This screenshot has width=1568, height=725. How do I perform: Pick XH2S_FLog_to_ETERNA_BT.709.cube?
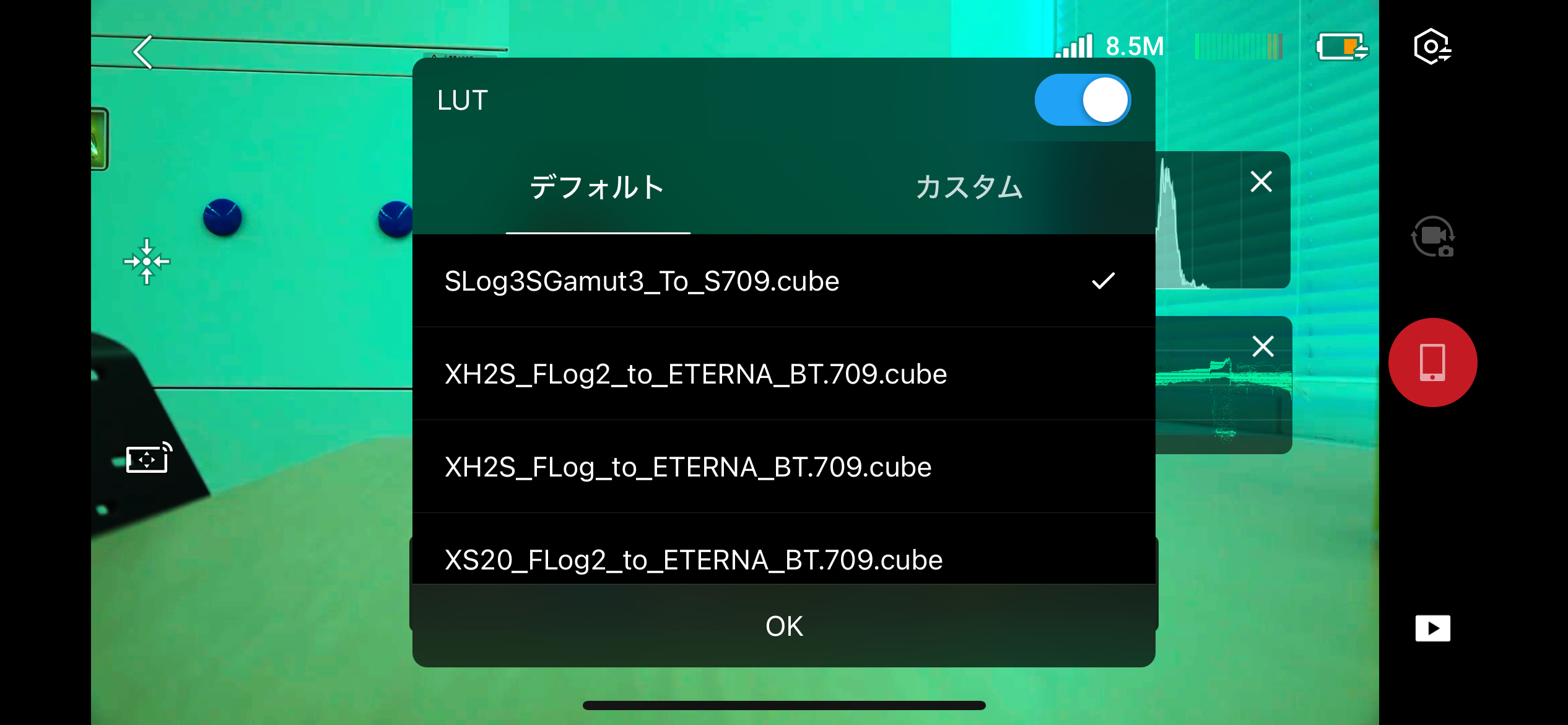tap(784, 467)
